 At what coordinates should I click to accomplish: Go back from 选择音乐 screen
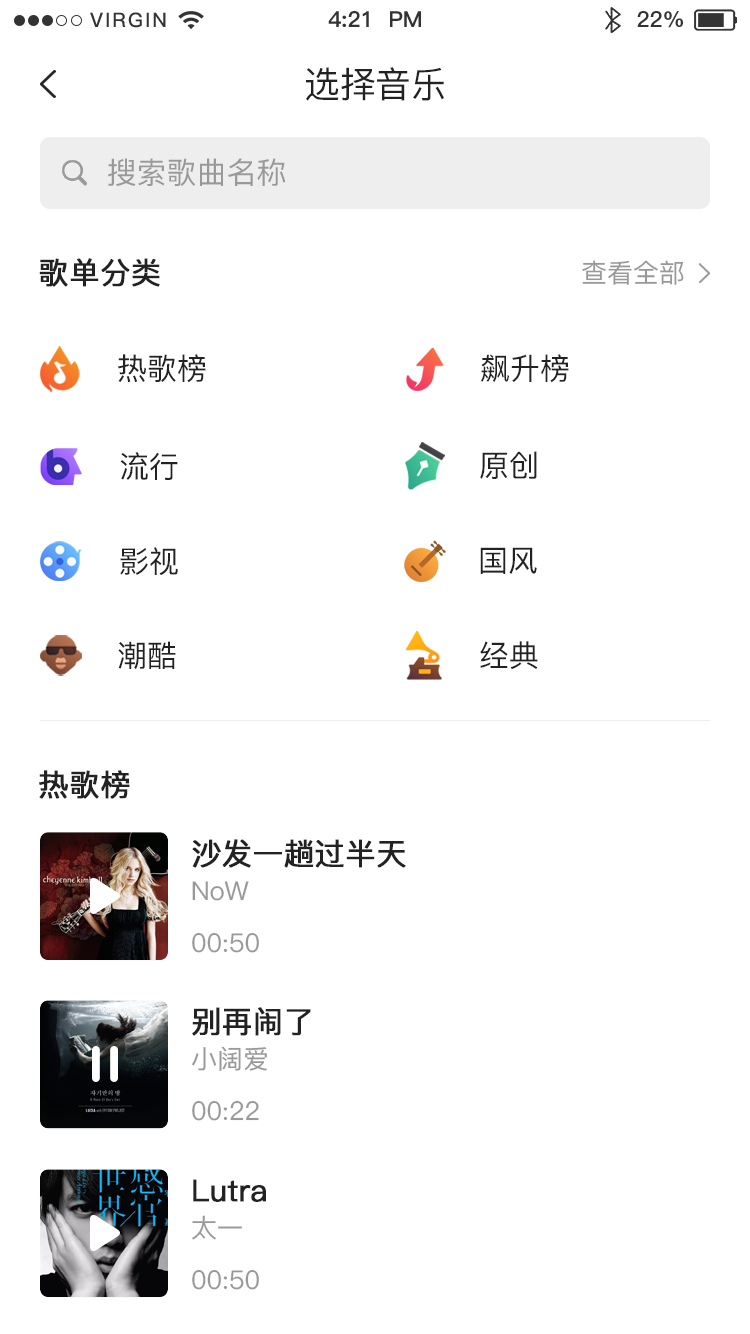tap(48, 85)
